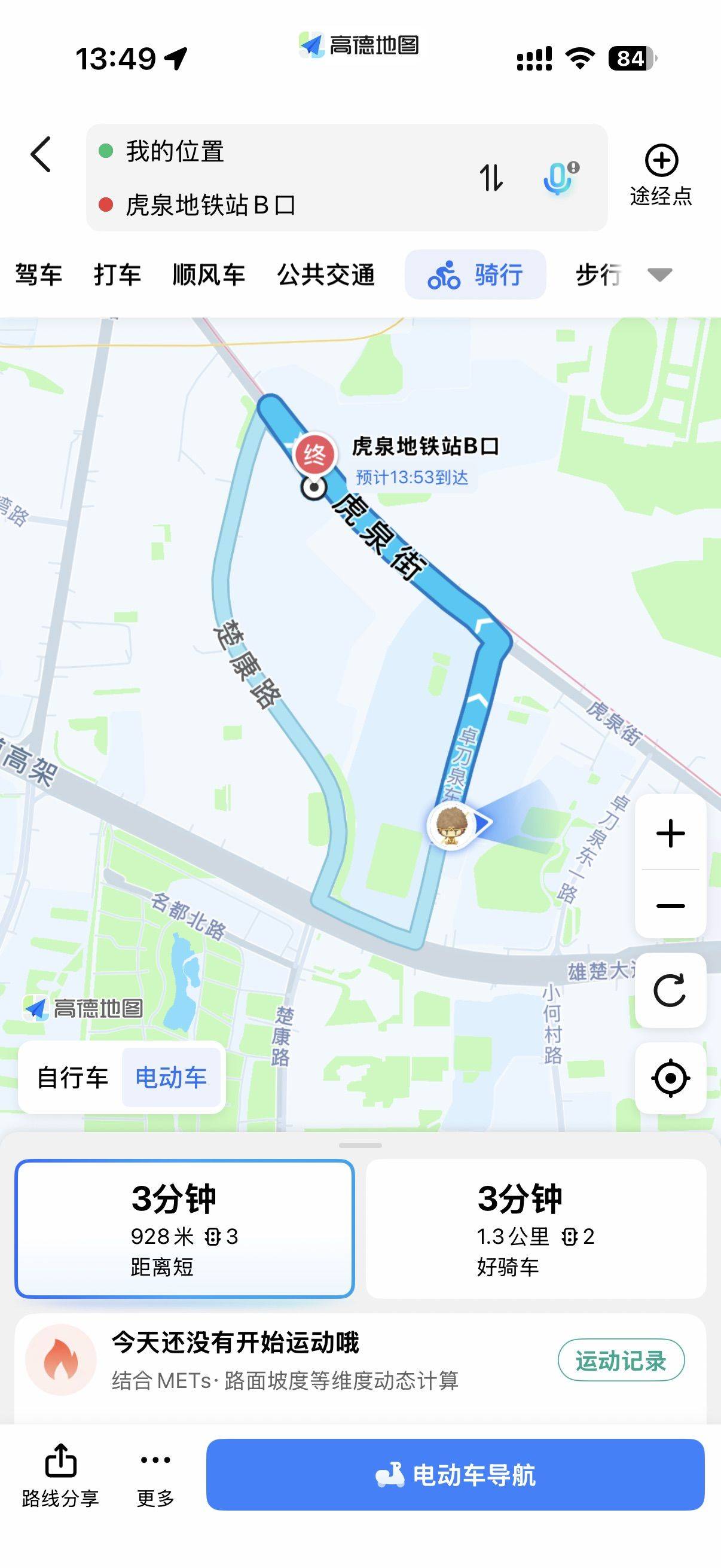The height and width of the screenshot is (1568, 721).
Task: Edit the destination 虎泉地铁站B口
Action: pyautogui.click(x=210, y=205)
